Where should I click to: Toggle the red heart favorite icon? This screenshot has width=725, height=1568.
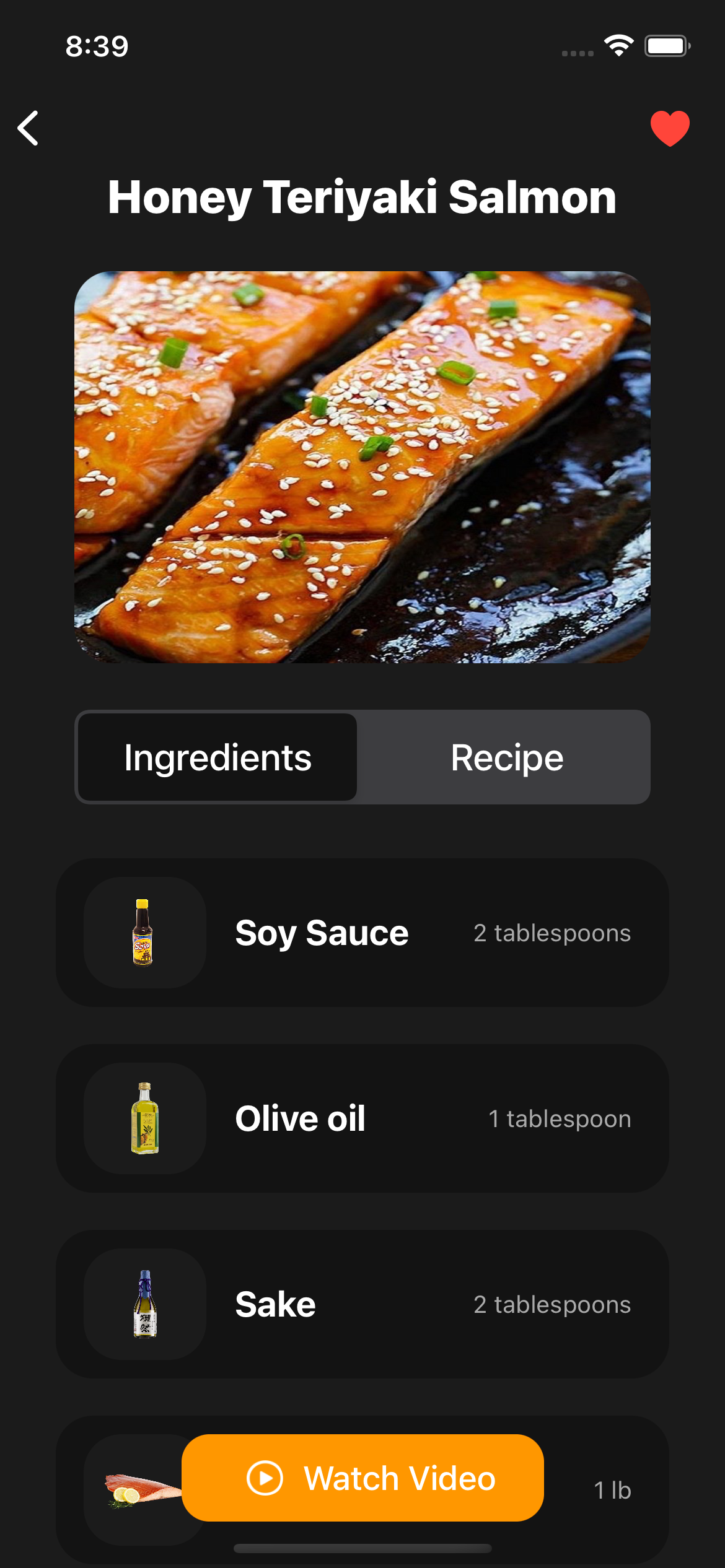(x=670, y=128)
